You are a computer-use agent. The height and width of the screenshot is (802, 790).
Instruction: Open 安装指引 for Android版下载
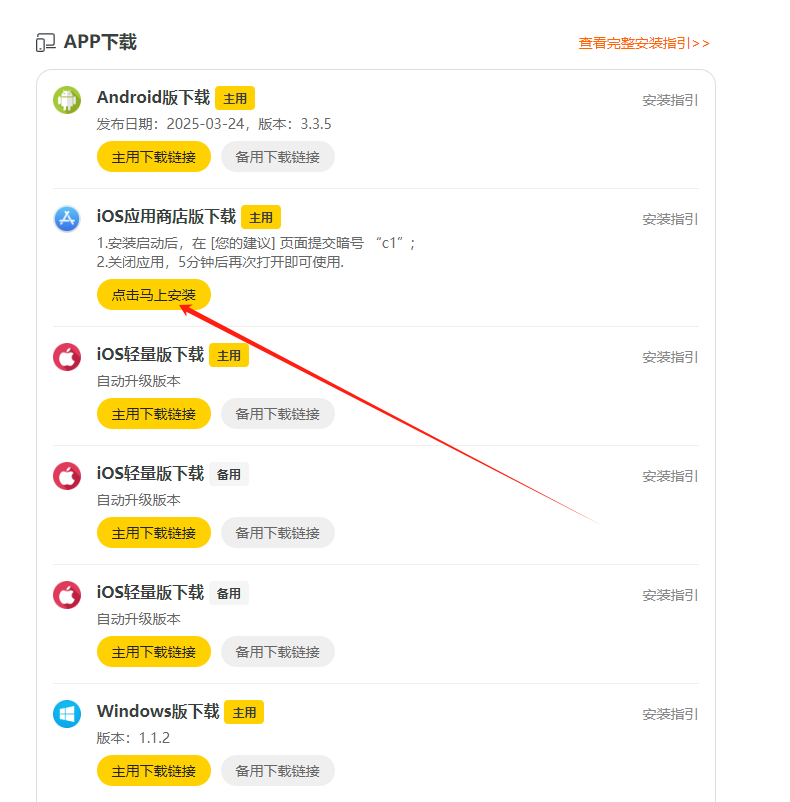668,100
